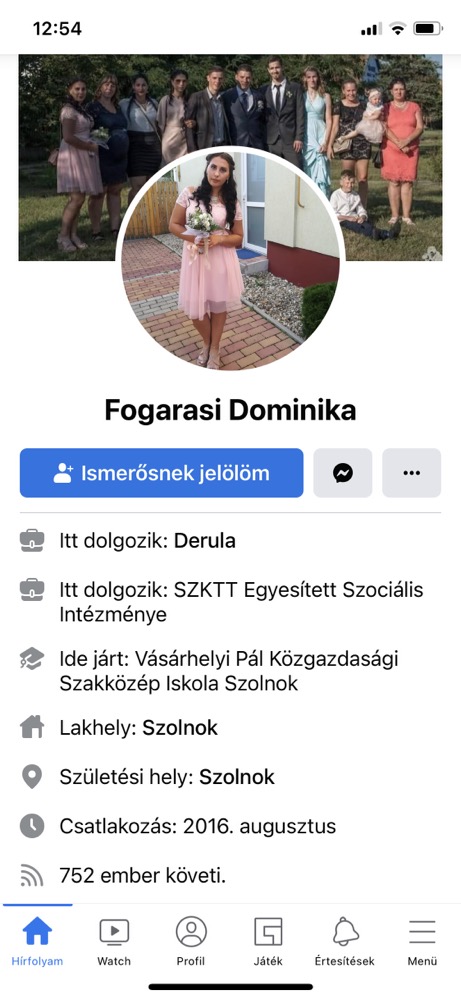The width and height of the screenshot is (461, 1000).
Task: Tap the Ismerősnek jelölöm button
Action: [x=161, y=473]
